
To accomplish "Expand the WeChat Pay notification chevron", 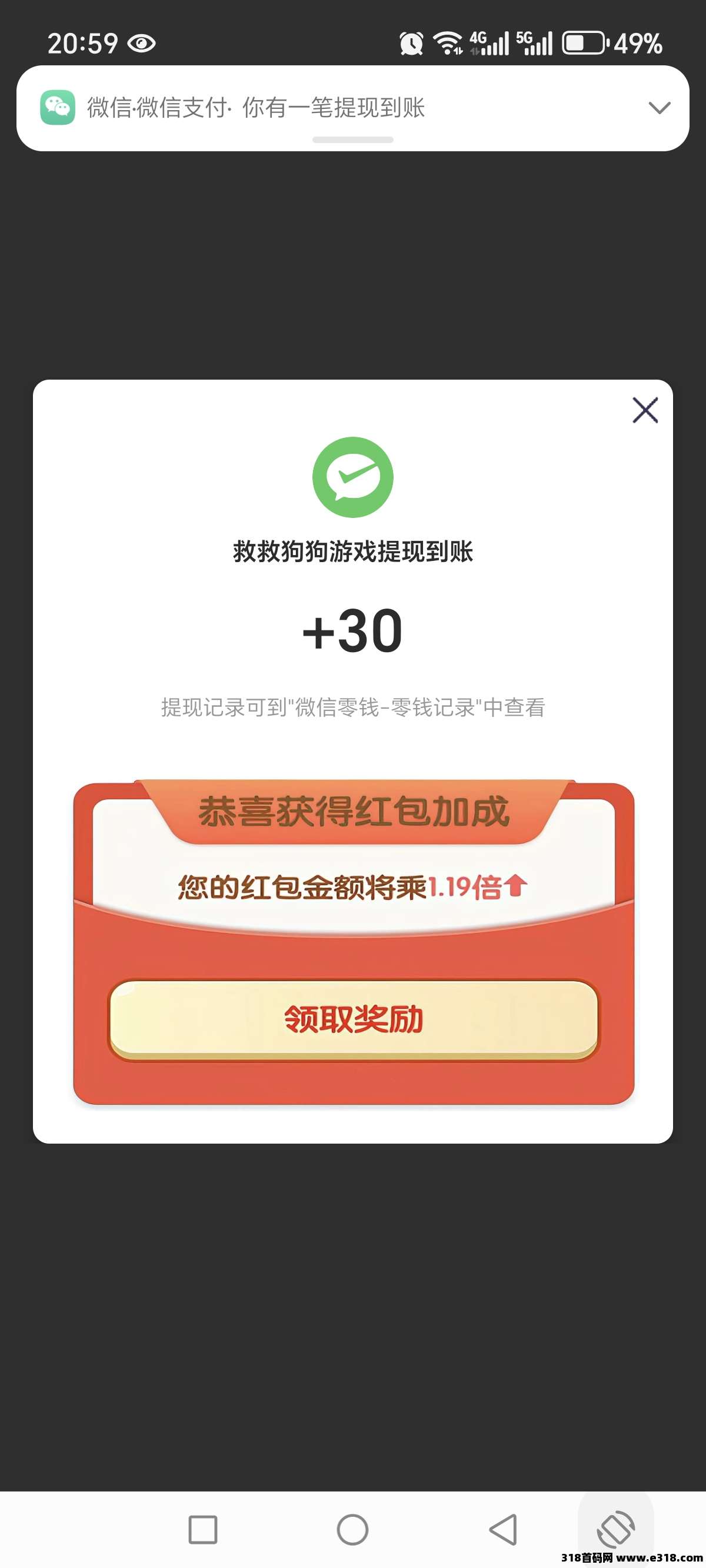I will click(x=659, y=108).
